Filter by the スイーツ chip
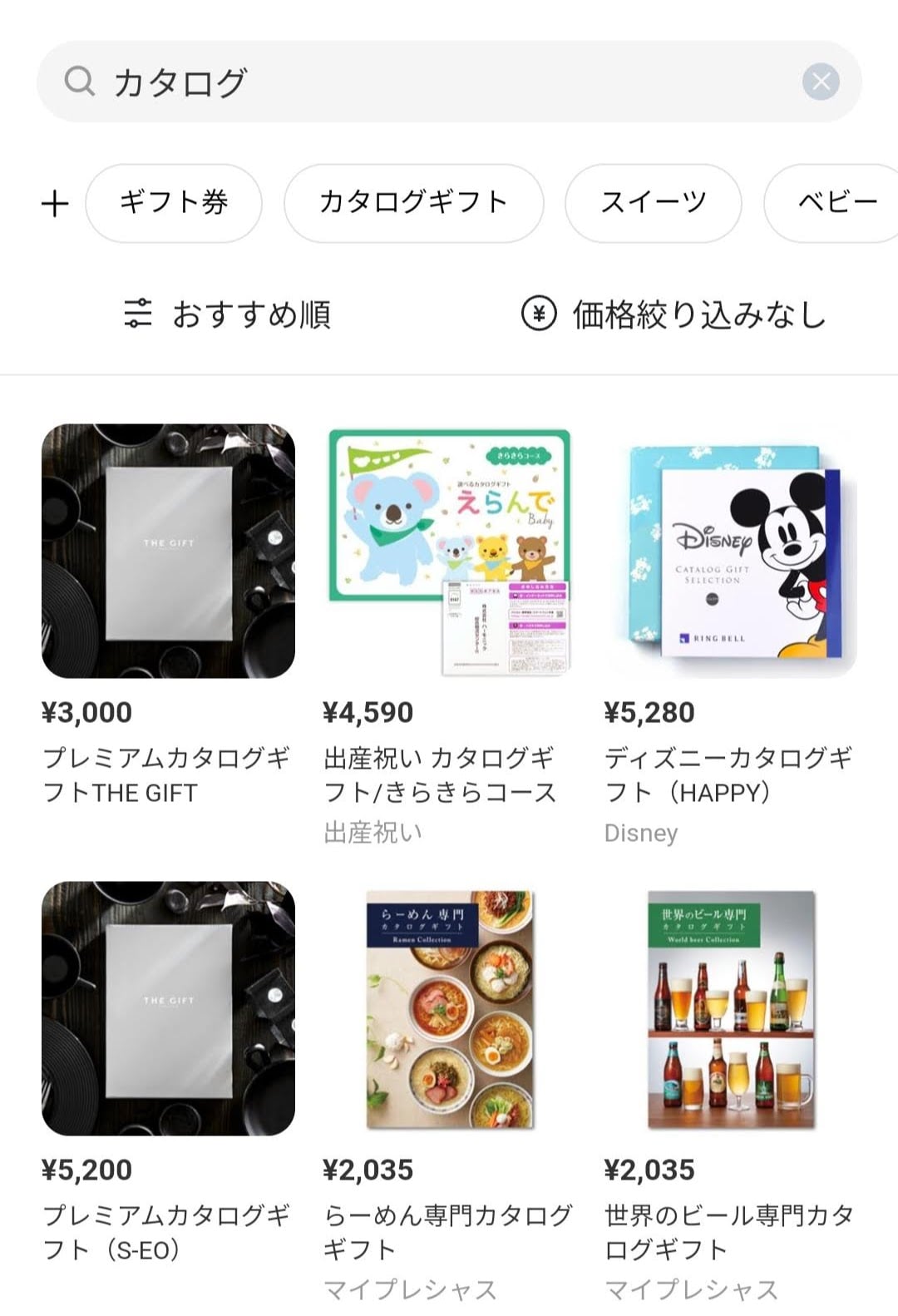The width and height of the screenshot is (898, 1316). (653, 203)
